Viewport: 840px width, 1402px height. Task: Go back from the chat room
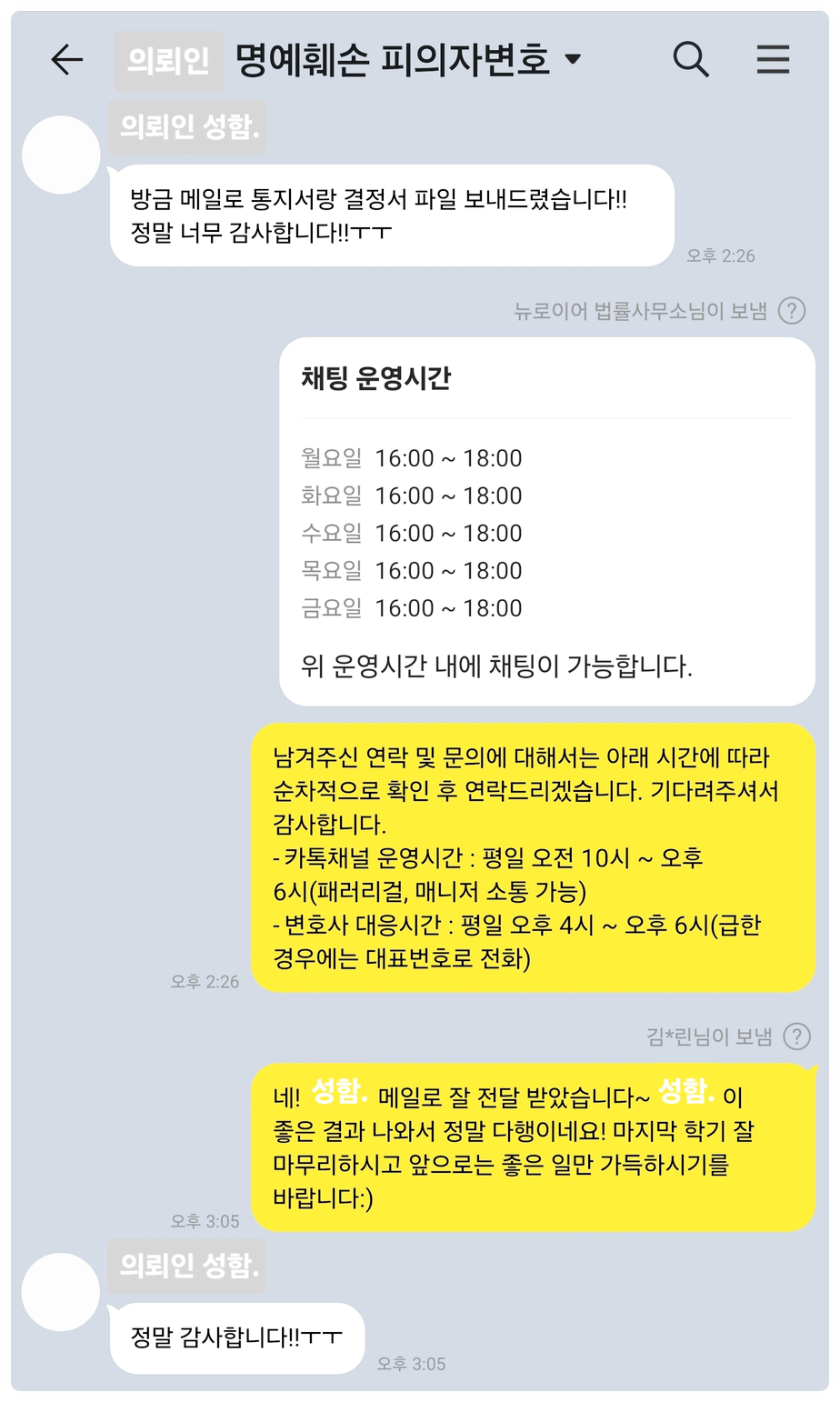tap(67, 60)
